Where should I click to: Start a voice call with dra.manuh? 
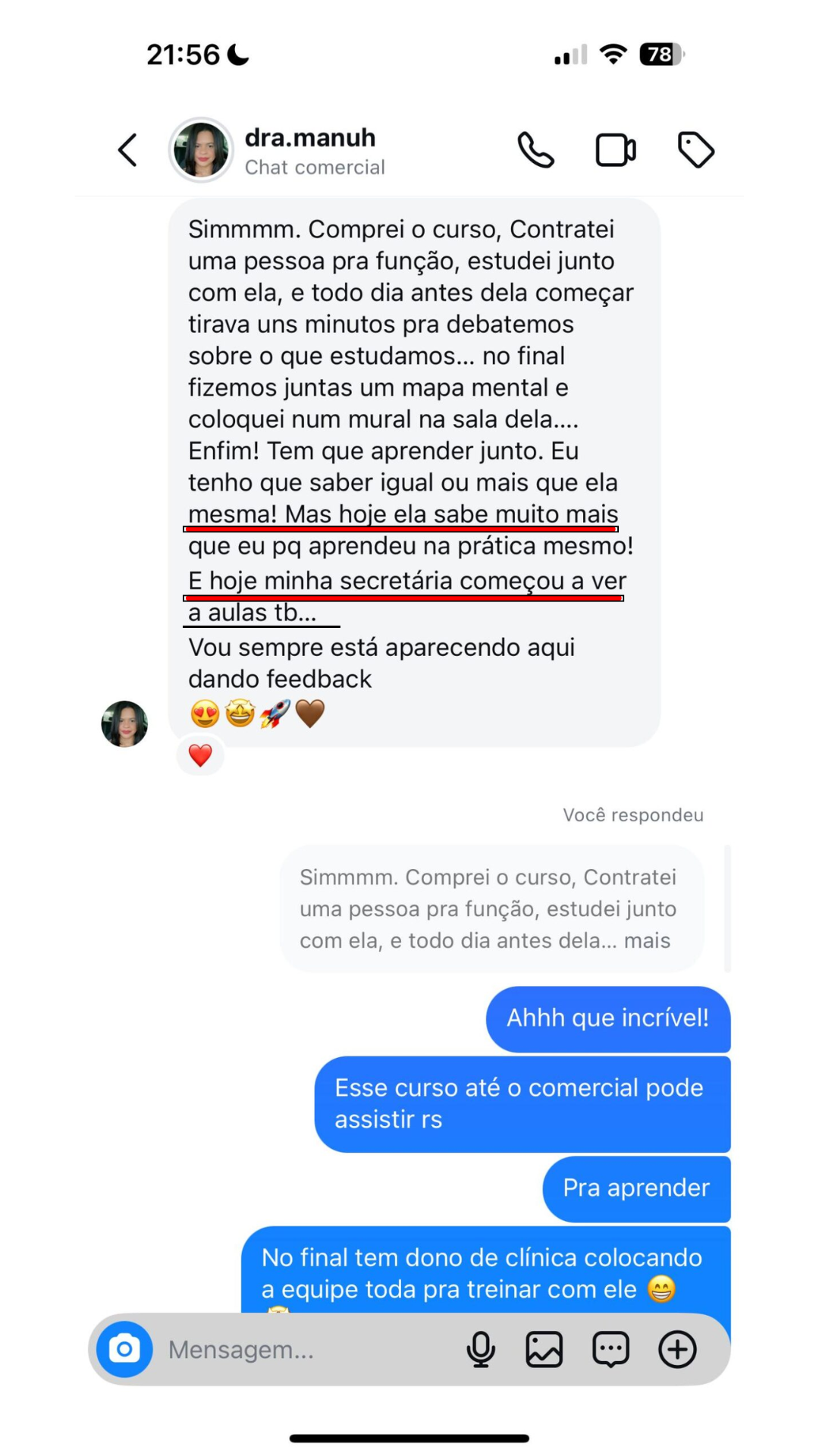click(535, 150)
